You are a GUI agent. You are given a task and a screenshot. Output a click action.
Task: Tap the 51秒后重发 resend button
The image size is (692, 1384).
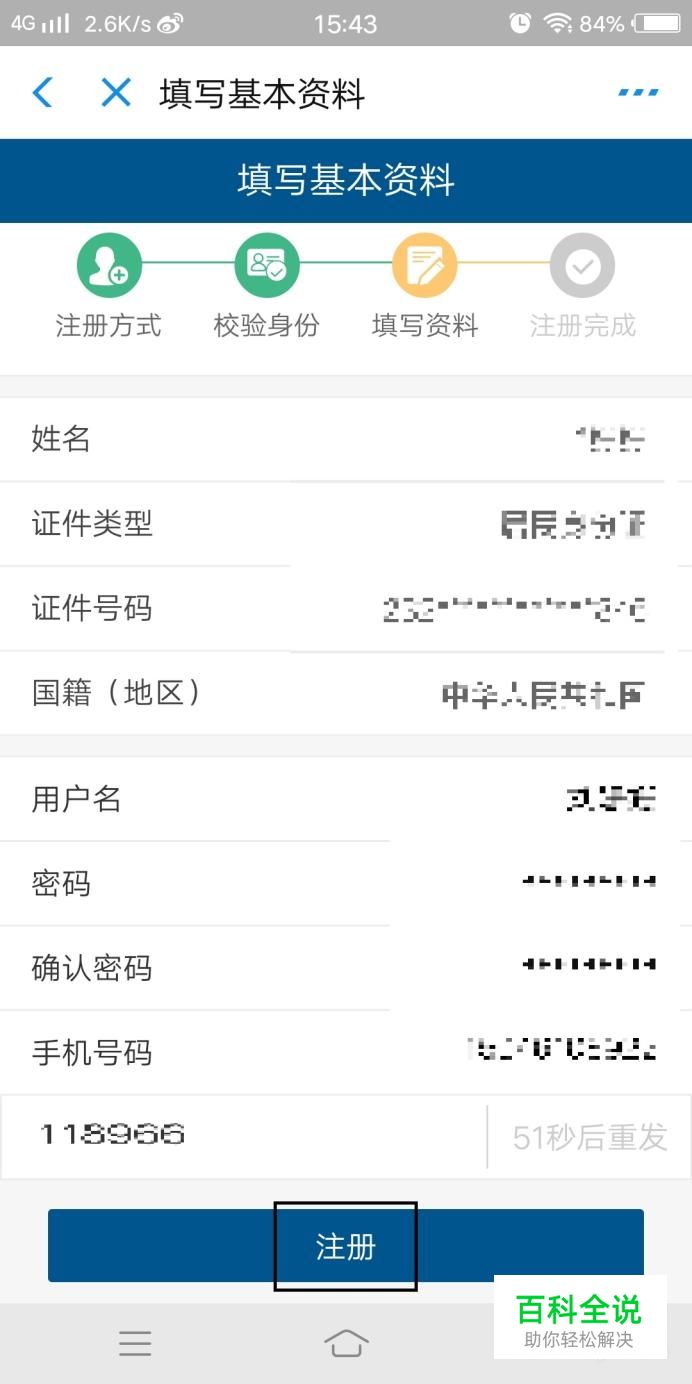590,1137
